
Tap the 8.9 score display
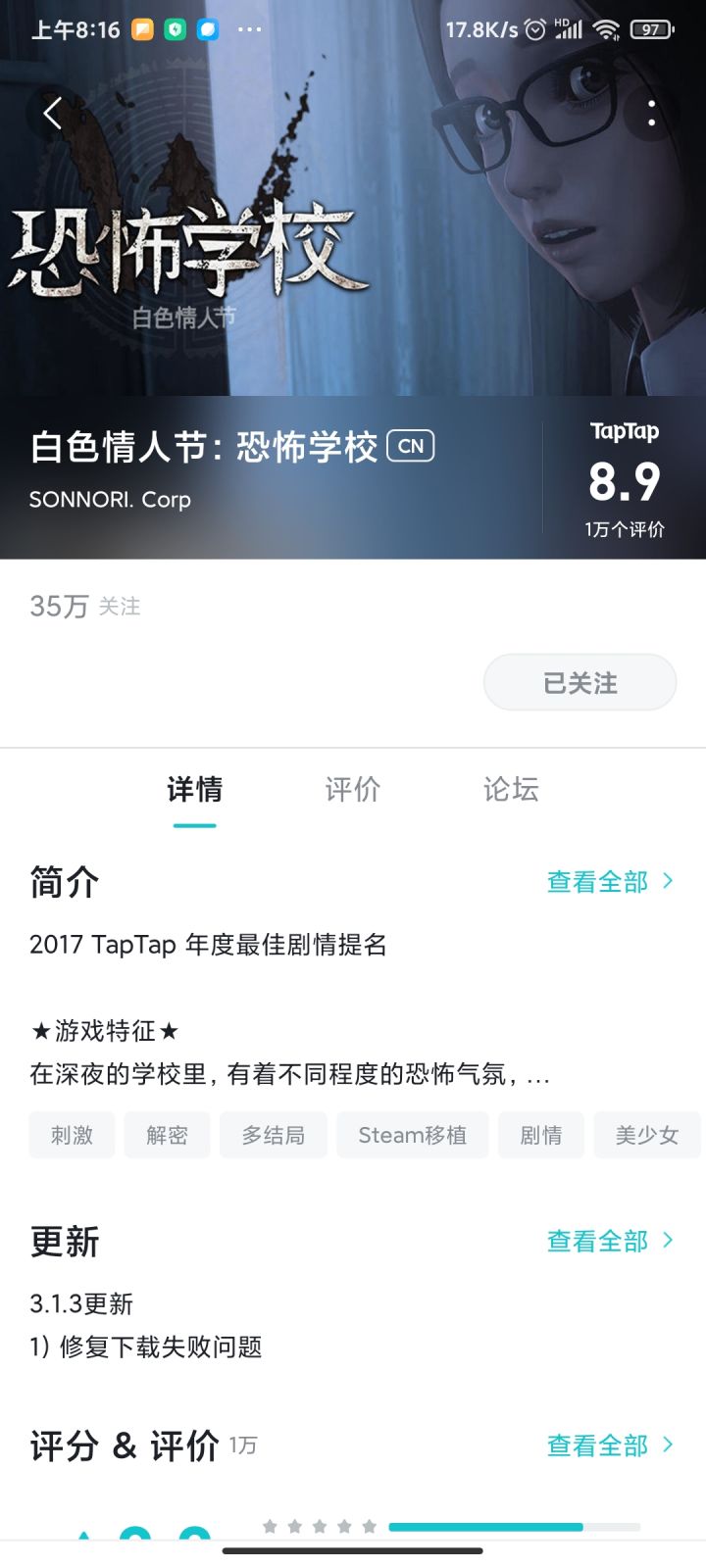point(625,482)
